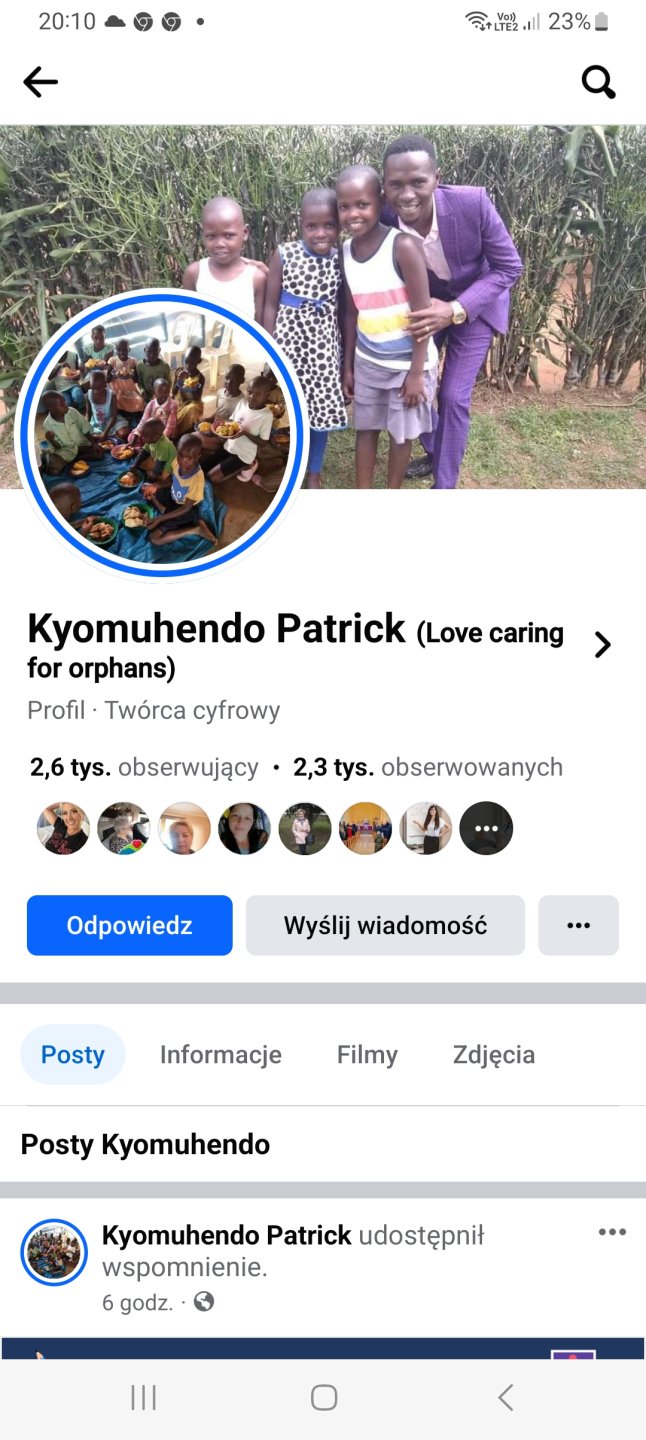Go back using the top arrow
Image resolution: width=646 pixels, height=1440 pixels.
[x=40, y=82]
